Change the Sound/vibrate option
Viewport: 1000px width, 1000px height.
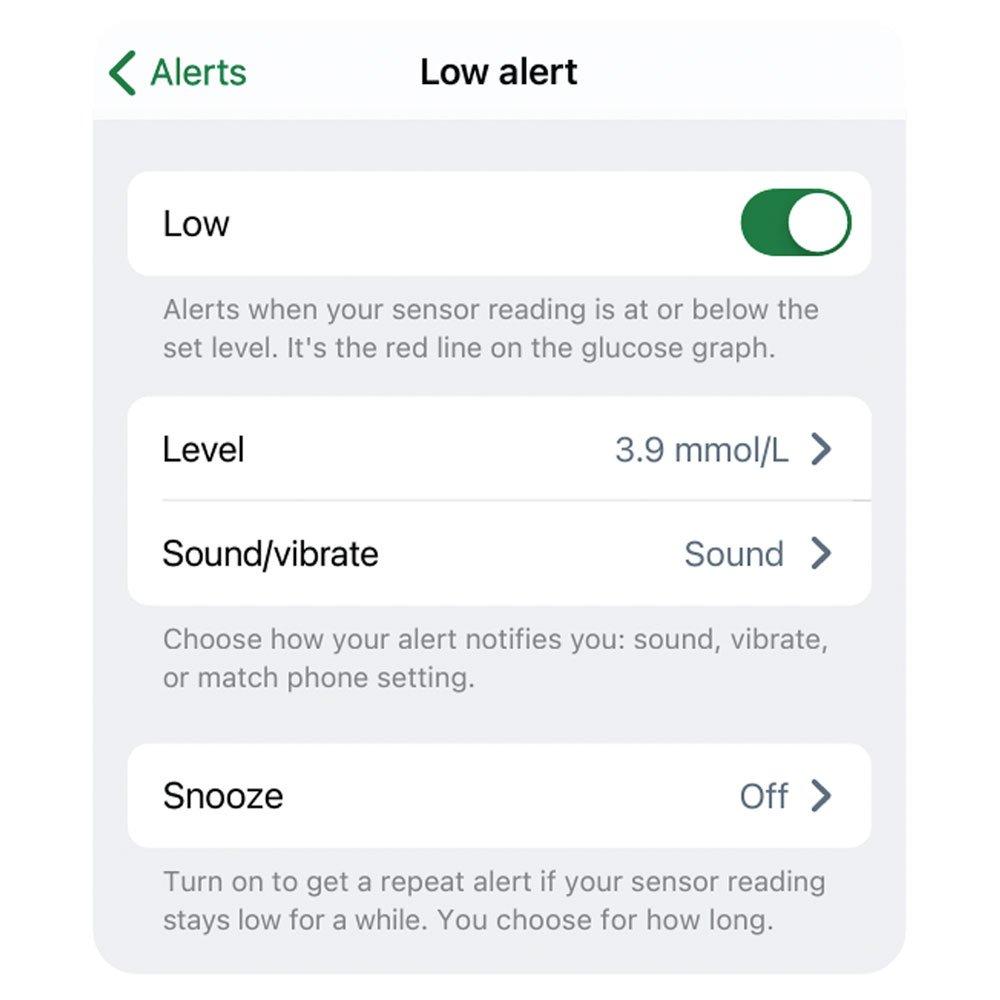pyautogui.click(x=499, y=553)
